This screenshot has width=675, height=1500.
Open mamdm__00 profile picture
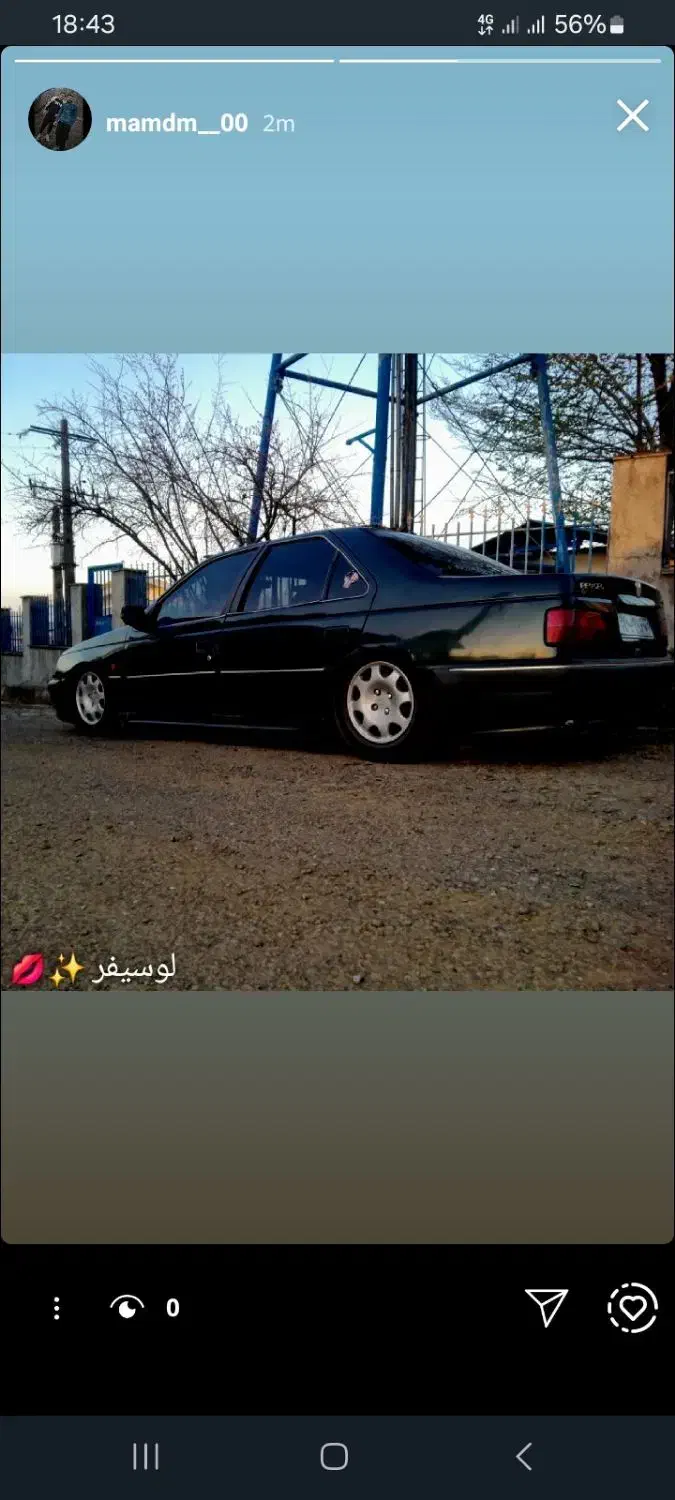(60, 119)
